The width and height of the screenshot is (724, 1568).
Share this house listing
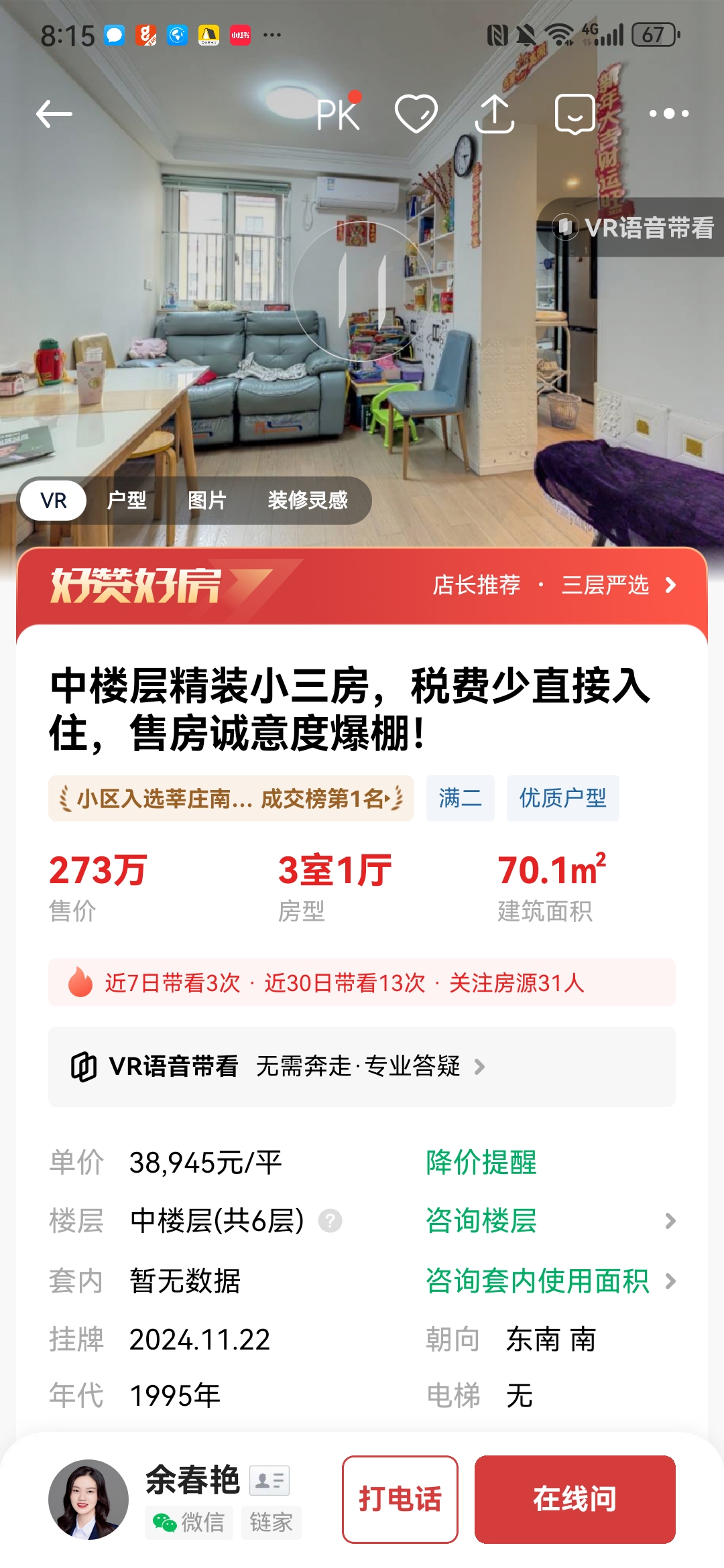click(494, 114)
